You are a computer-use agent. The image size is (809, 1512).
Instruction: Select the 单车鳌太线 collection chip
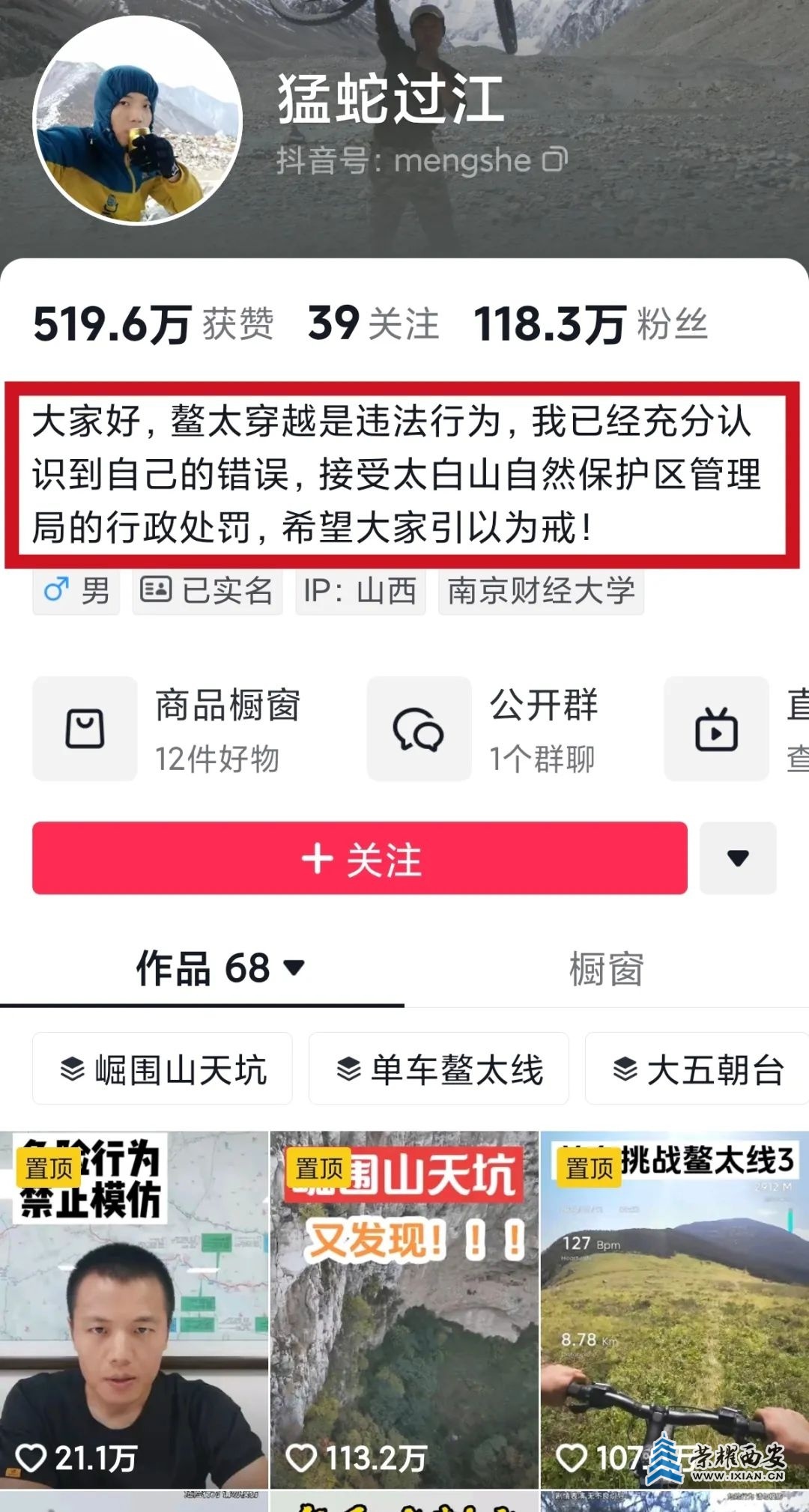tap(439, 1069)
